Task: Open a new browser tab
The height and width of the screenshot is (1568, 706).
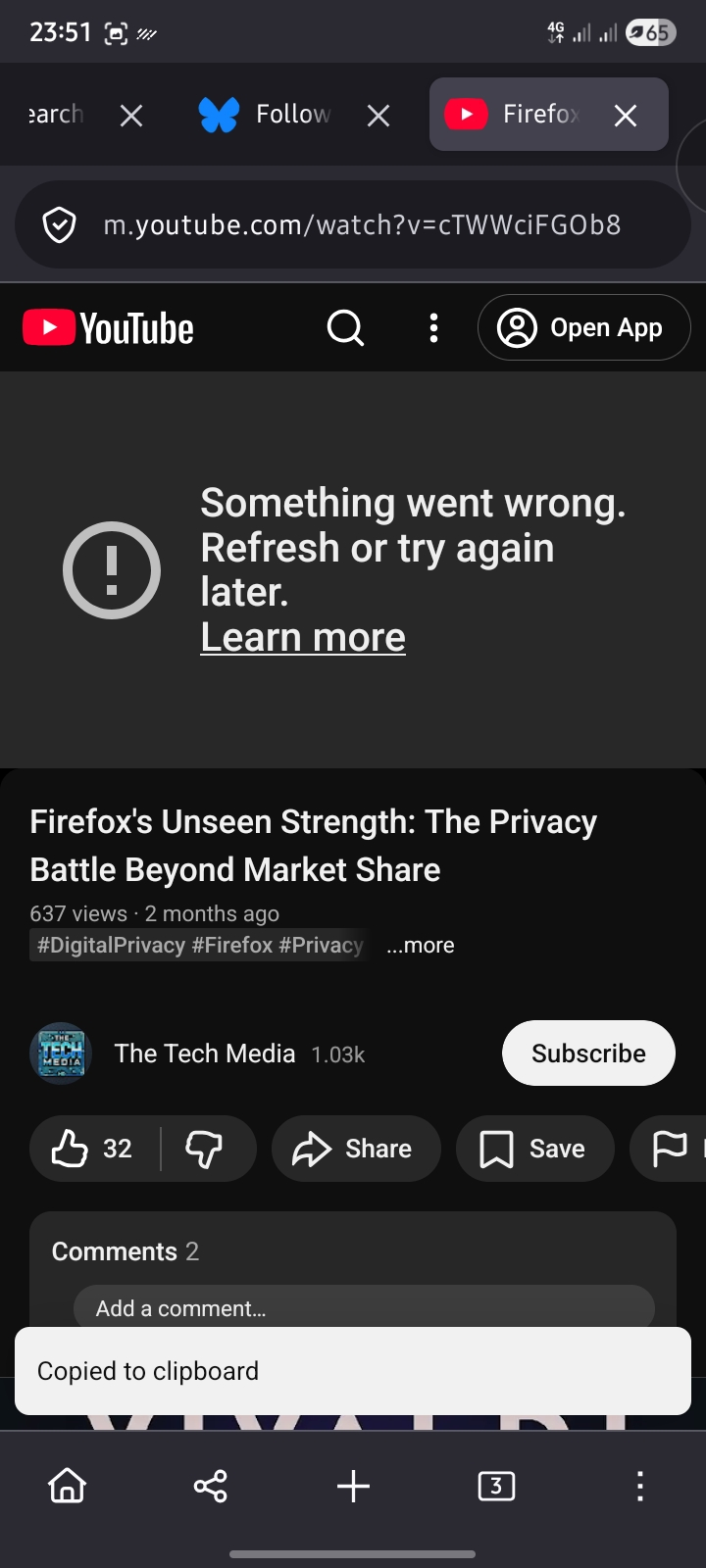Action: click(x=353, y=1487)
